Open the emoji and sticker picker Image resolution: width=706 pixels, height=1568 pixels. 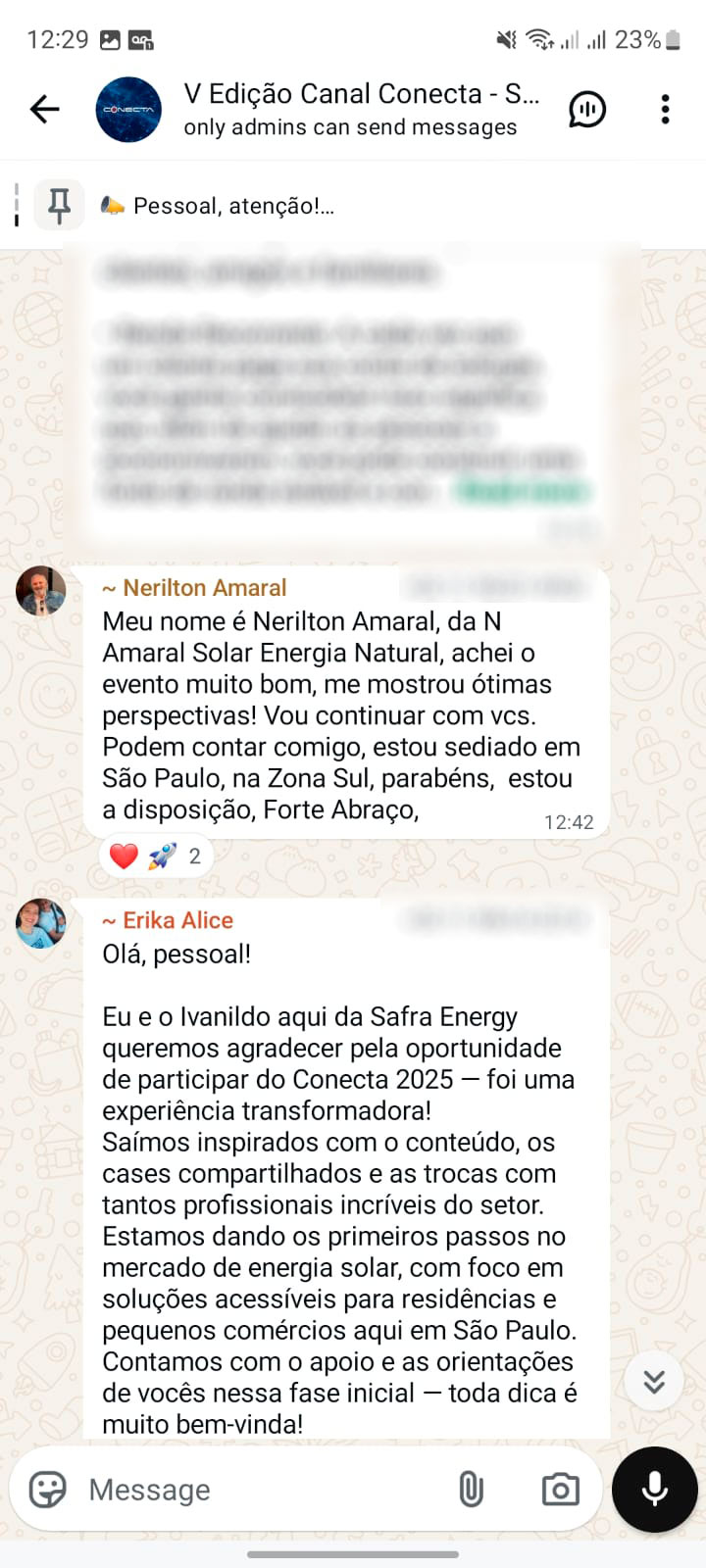(47, 1490)
